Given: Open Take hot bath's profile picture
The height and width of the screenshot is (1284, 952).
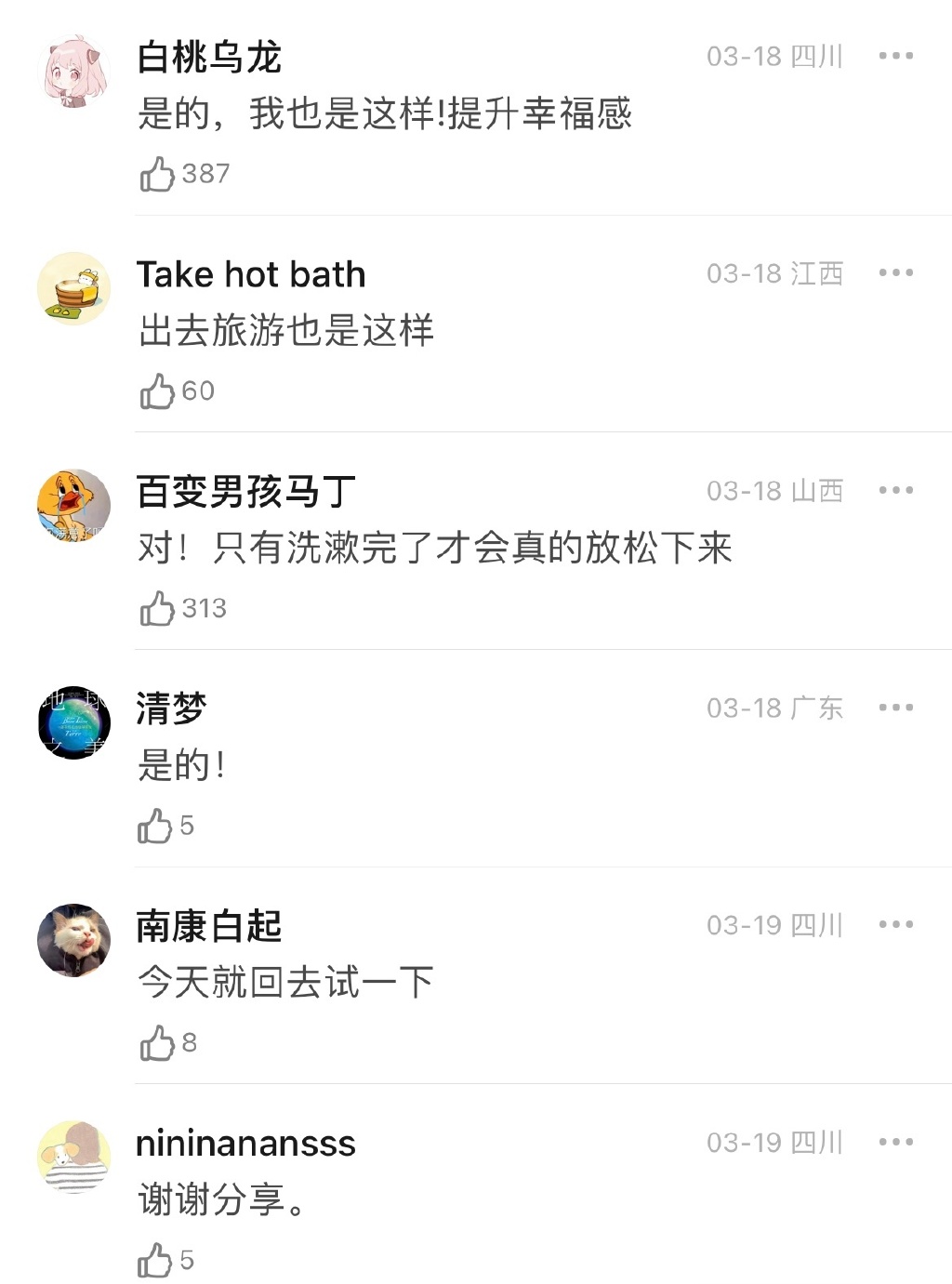Looking at the screenshot, I should coord(73,288).
